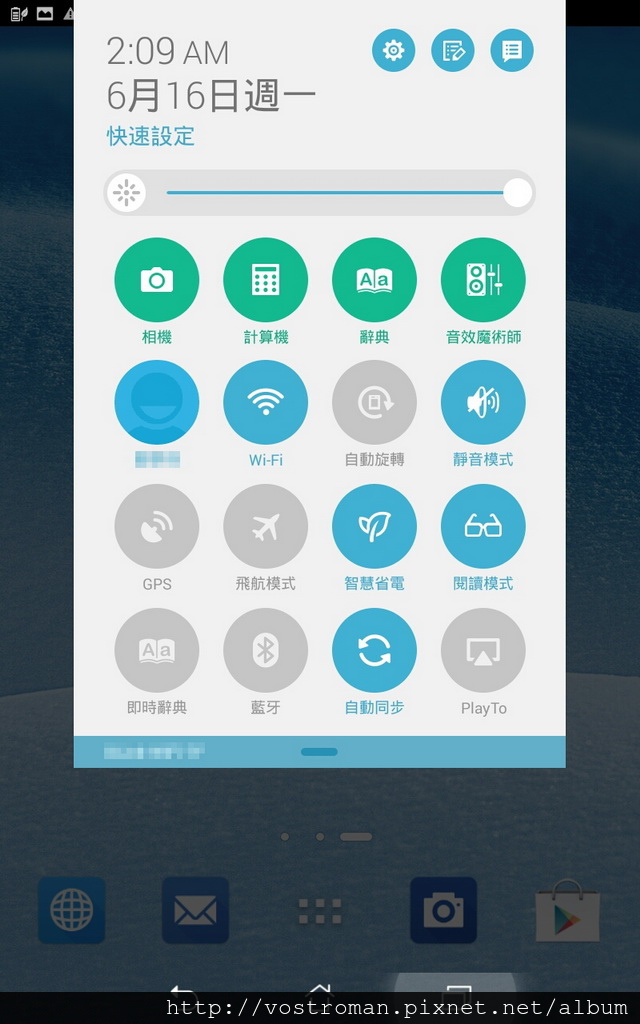Enable 飛航模式 airplane mode
This screenshot has width=640, height=1024.
click(265, 527)
